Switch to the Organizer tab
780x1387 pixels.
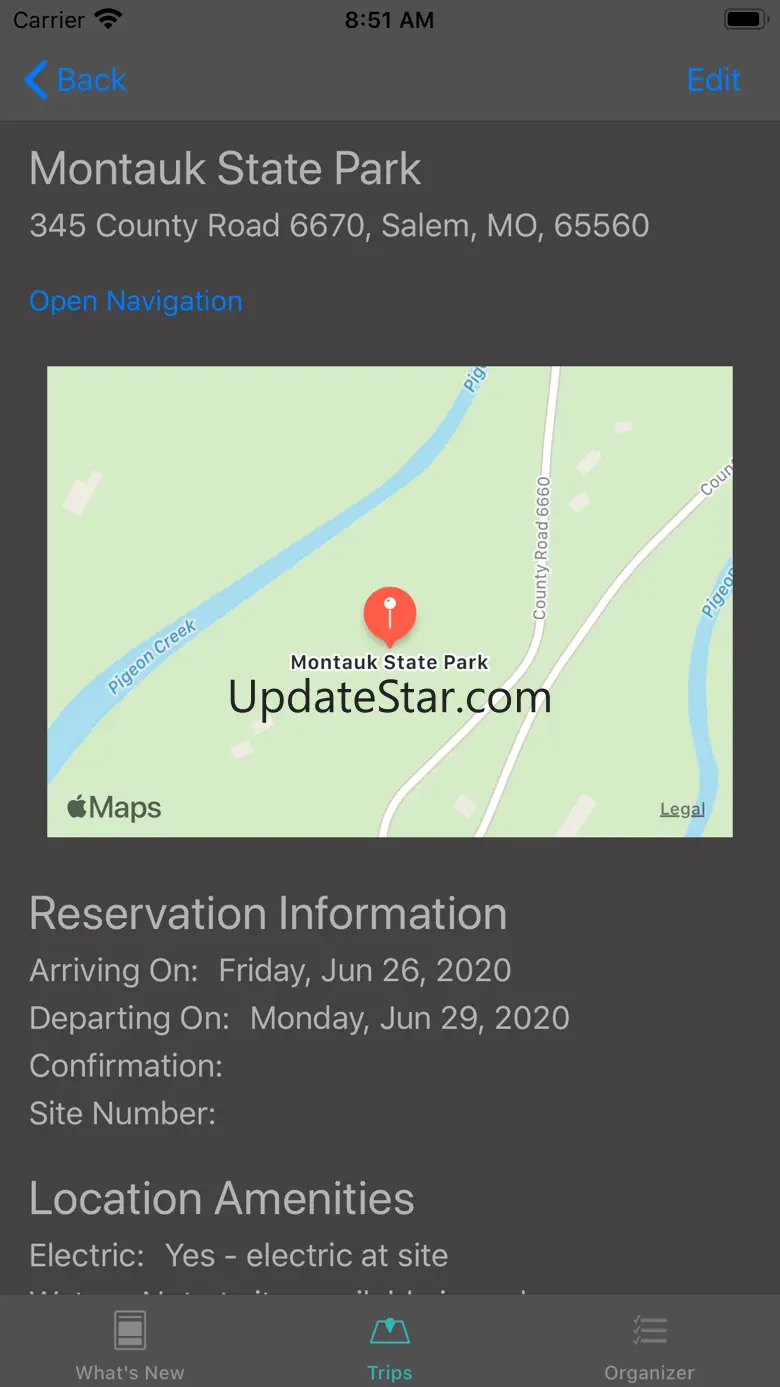pyautogui.click(x=649, y=1344)
